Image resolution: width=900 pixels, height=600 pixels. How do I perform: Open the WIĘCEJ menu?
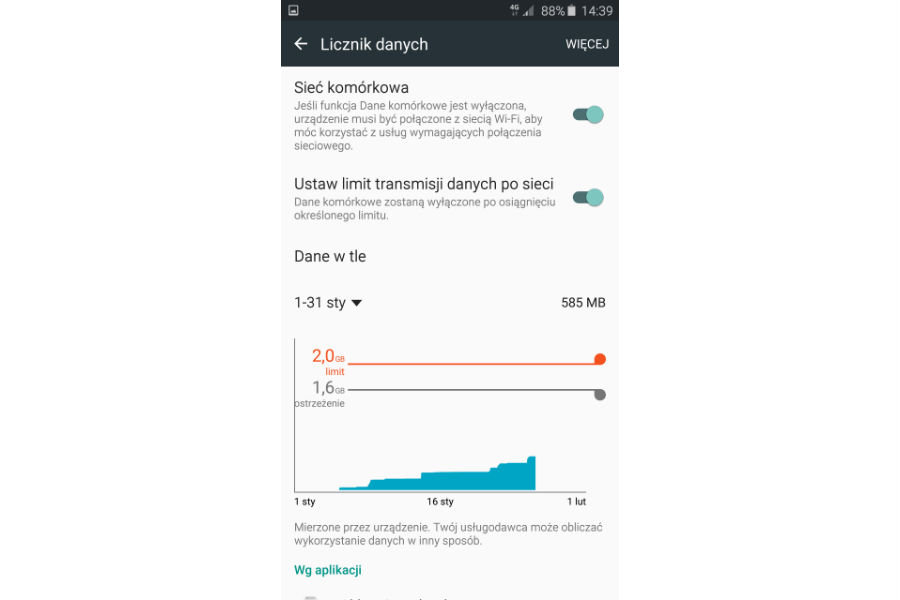click(587, 44)
